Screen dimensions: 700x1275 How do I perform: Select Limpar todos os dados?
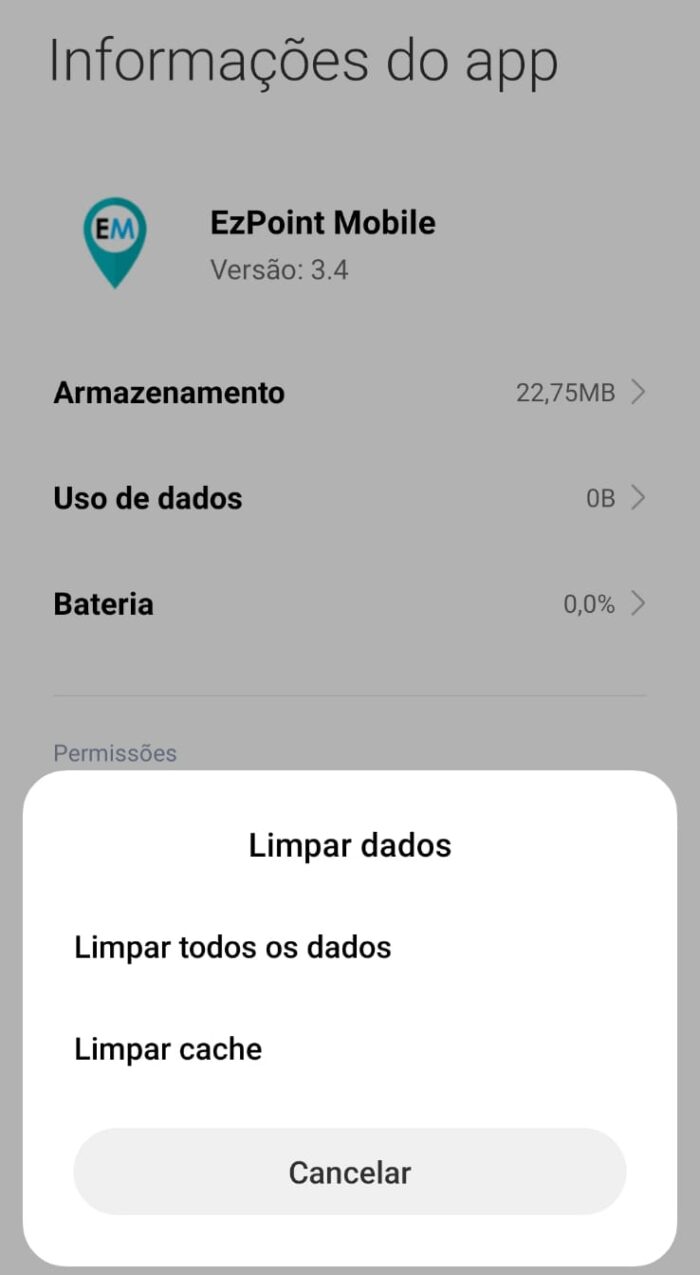(x=349, y=946)
